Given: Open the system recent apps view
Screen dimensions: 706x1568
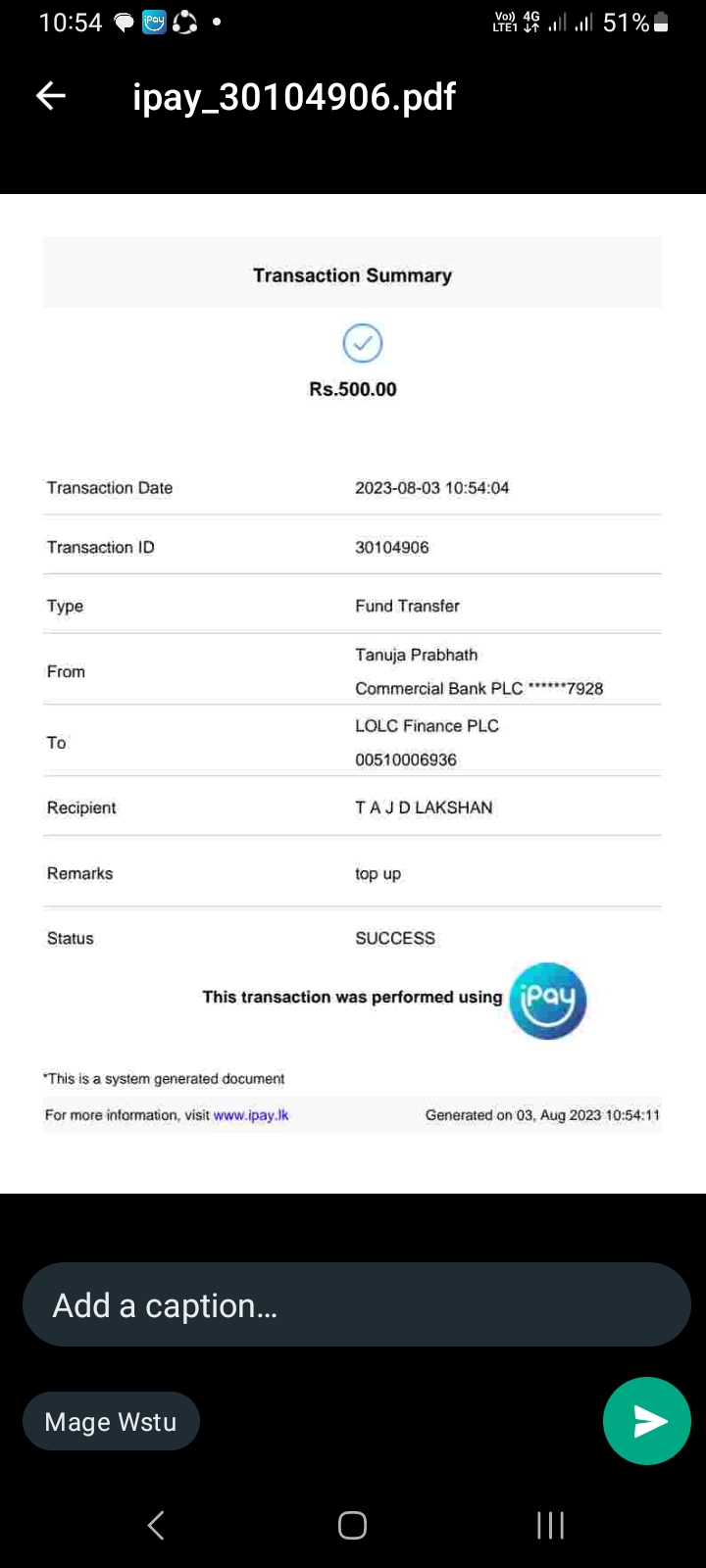Looking at the screenshot, I should point(550,1525).
